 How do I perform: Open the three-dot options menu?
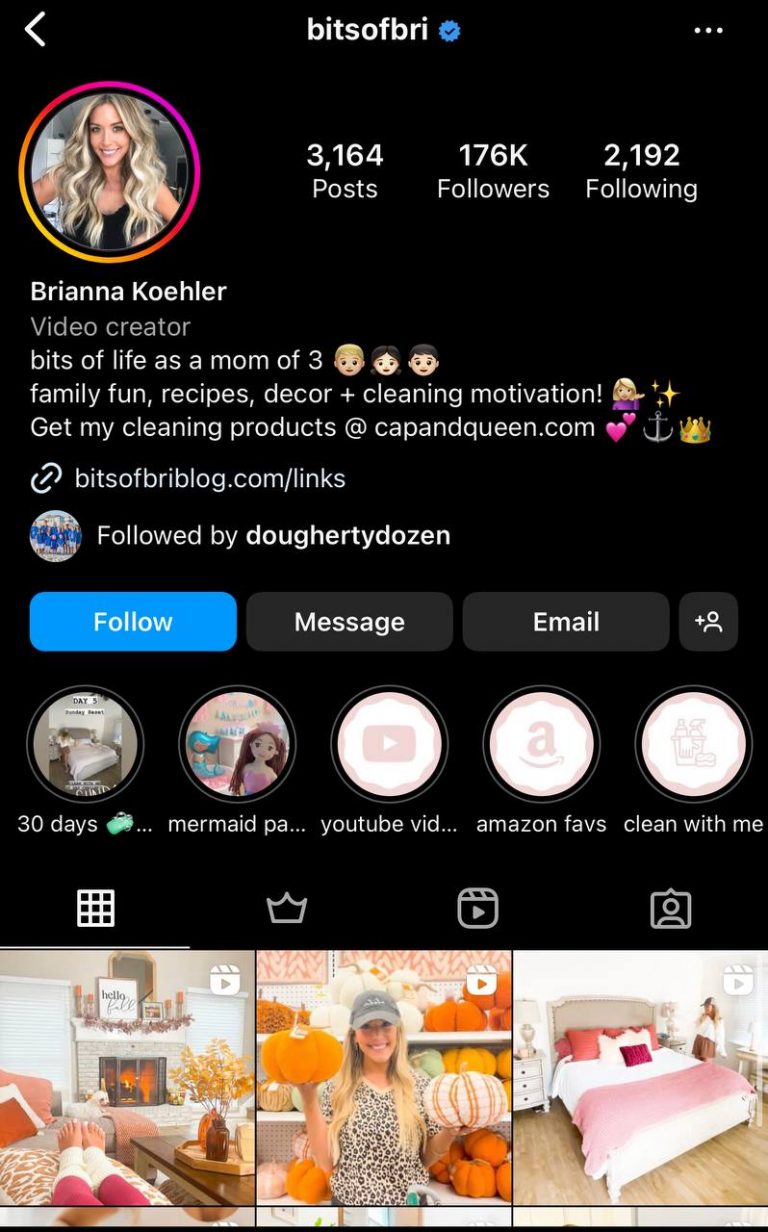click(709, 30)
